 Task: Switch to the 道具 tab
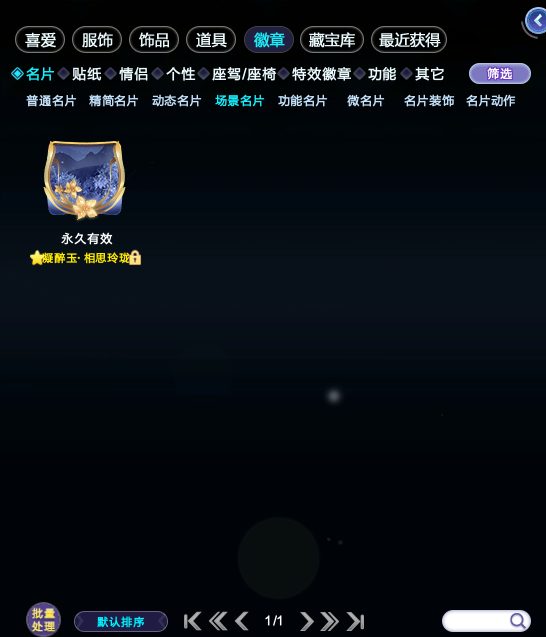(x=211, y=40)
